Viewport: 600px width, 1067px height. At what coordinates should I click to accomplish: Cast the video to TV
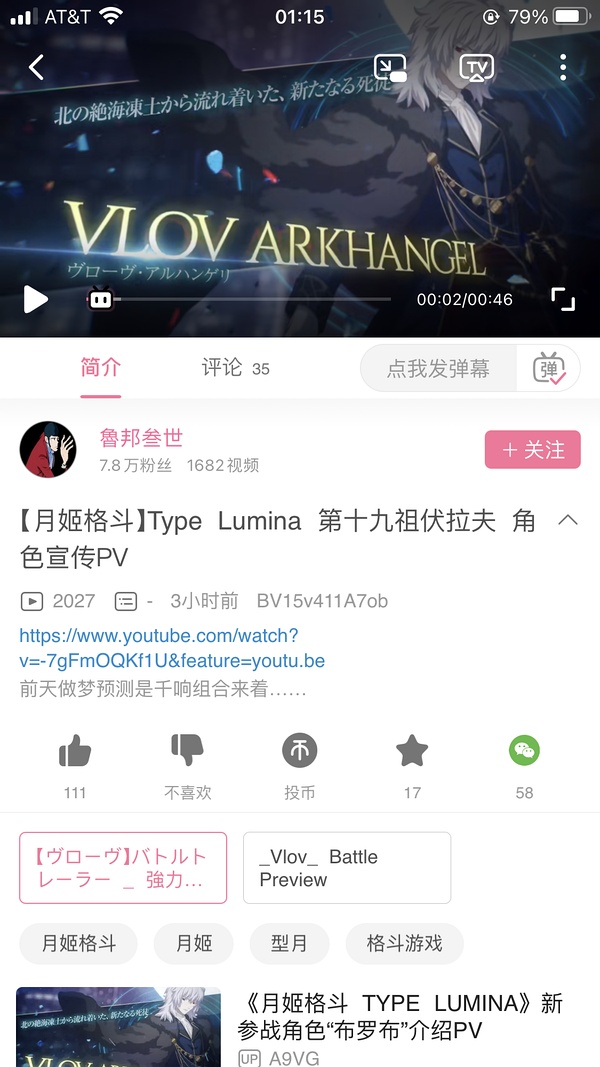[x=477, y=68]
